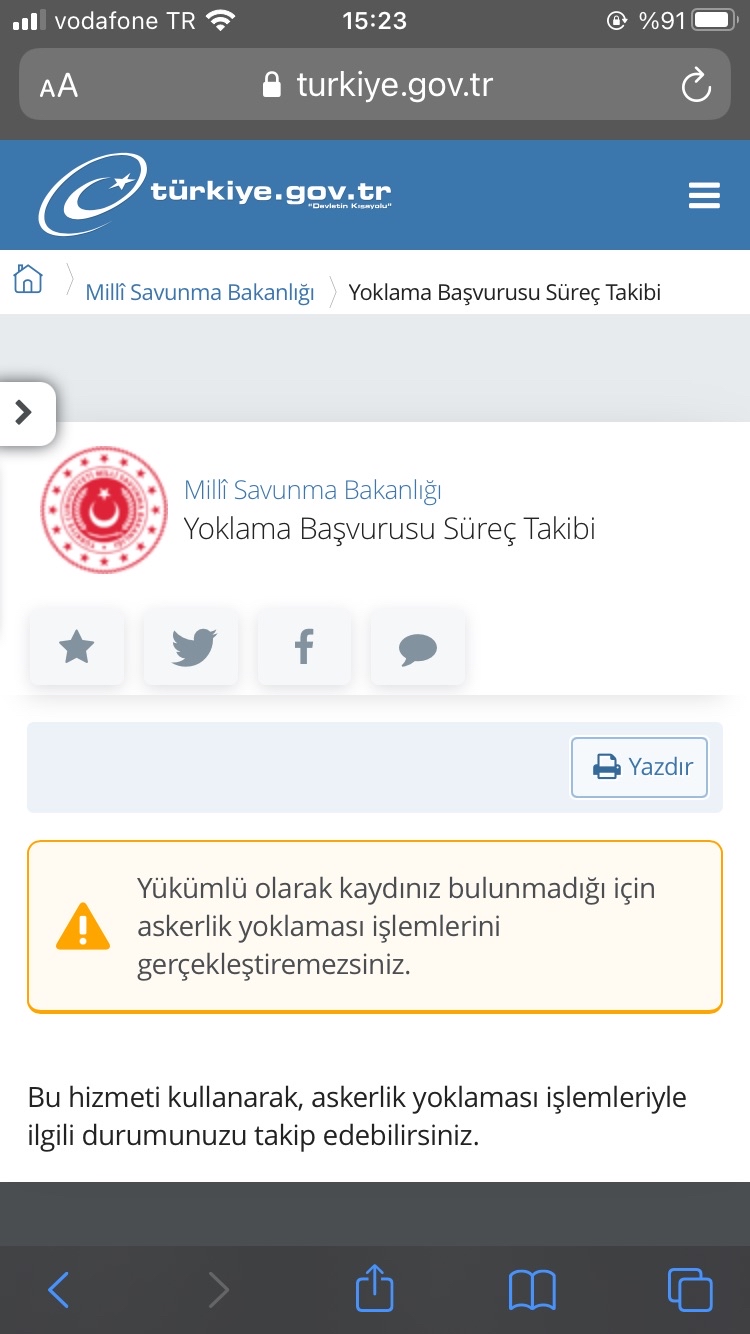The height and width of the screenshot is (1334, 750).
Task: Open the türkiye.gov.tr header logo
Action: coord(215,193)
